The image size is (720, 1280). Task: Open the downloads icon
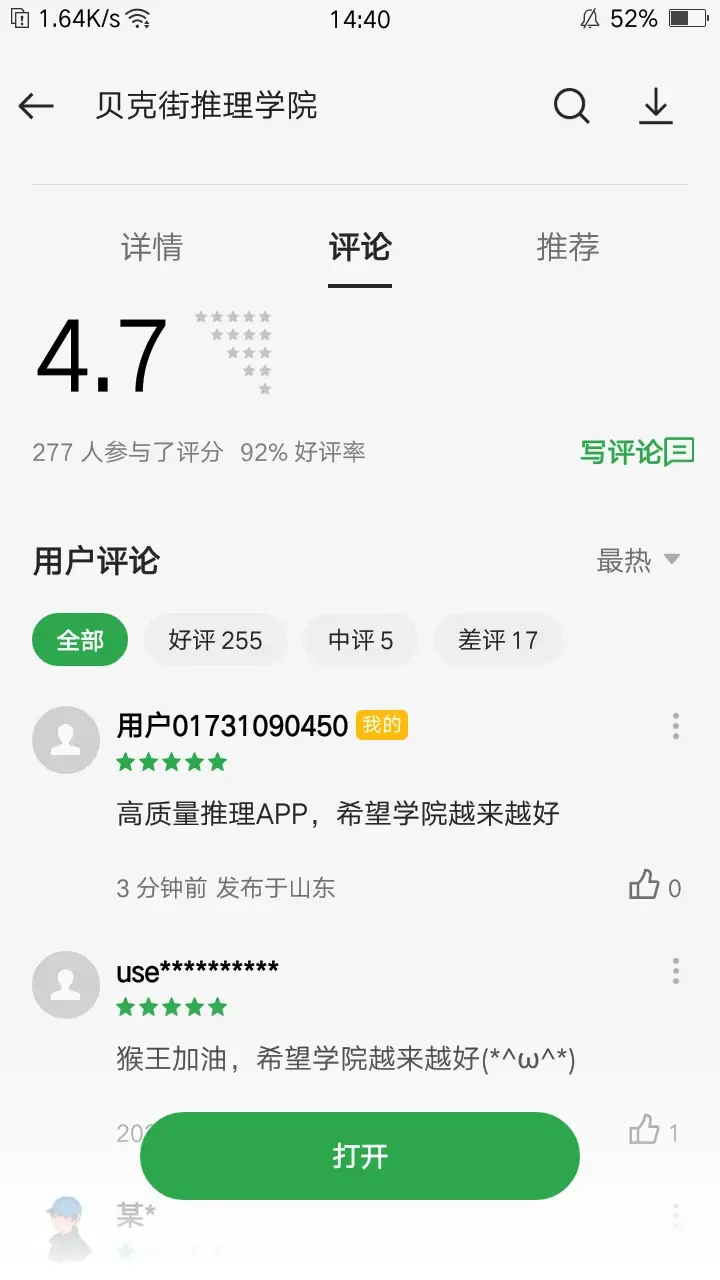pyautogui.click(x=656, y=106)
